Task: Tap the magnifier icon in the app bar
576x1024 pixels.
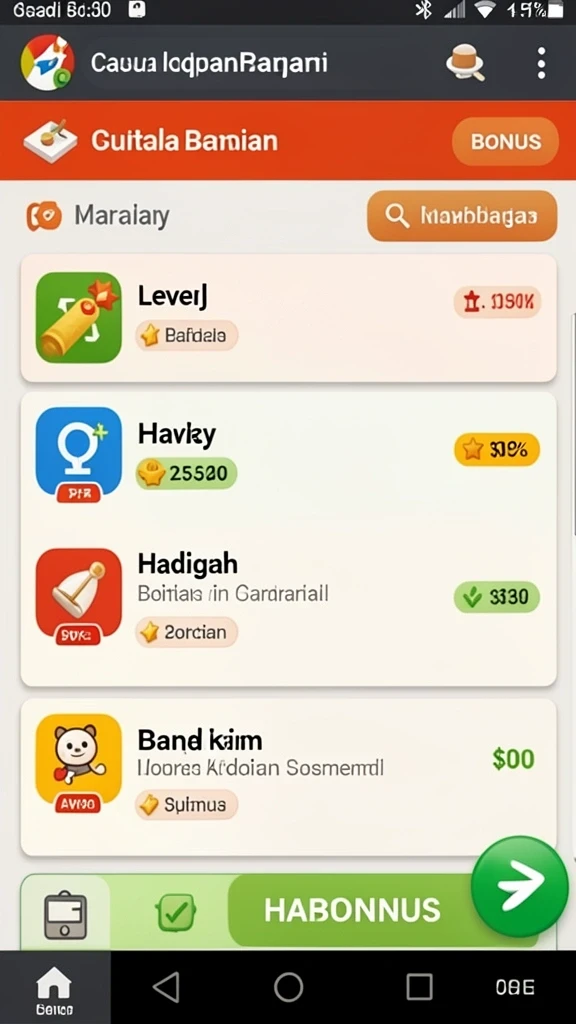Action: pos(465,63)
